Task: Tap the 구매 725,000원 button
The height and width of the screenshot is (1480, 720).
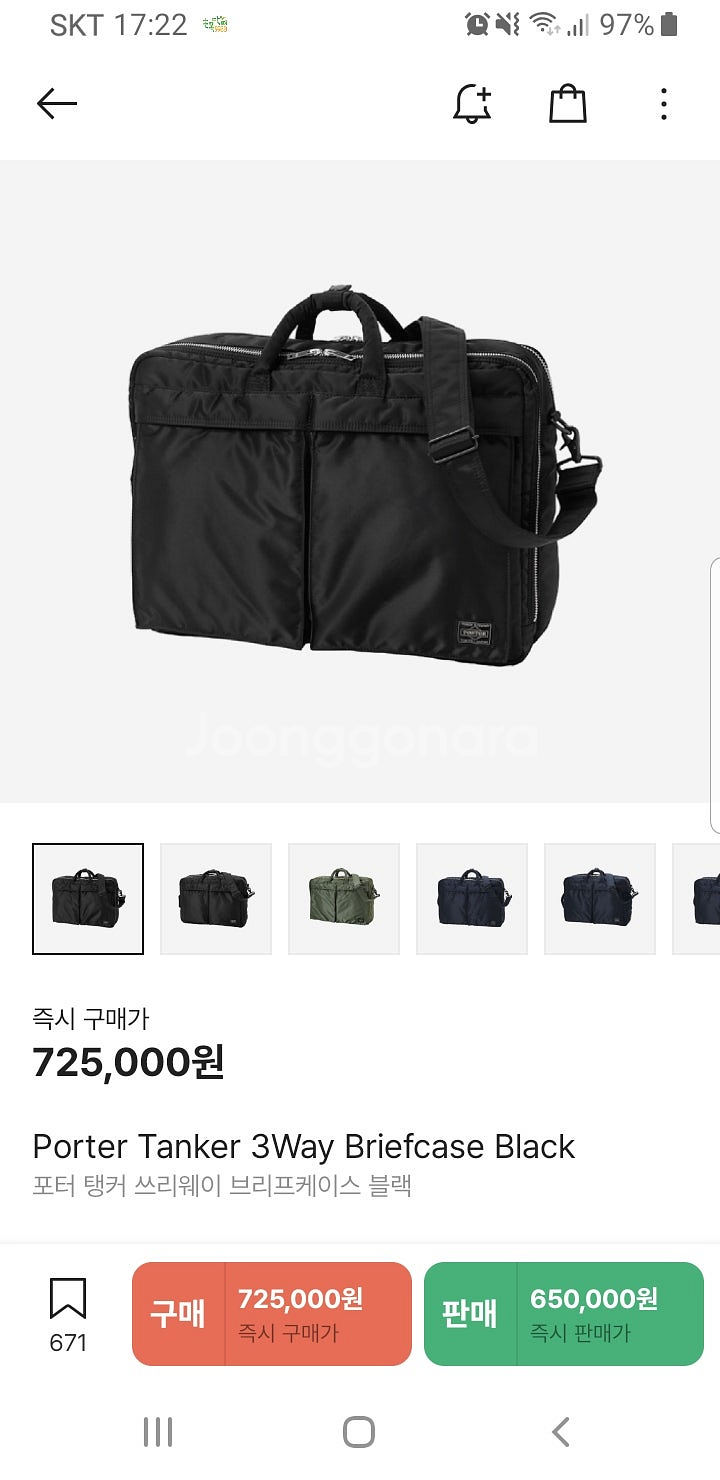Action: click(272, 1313)
